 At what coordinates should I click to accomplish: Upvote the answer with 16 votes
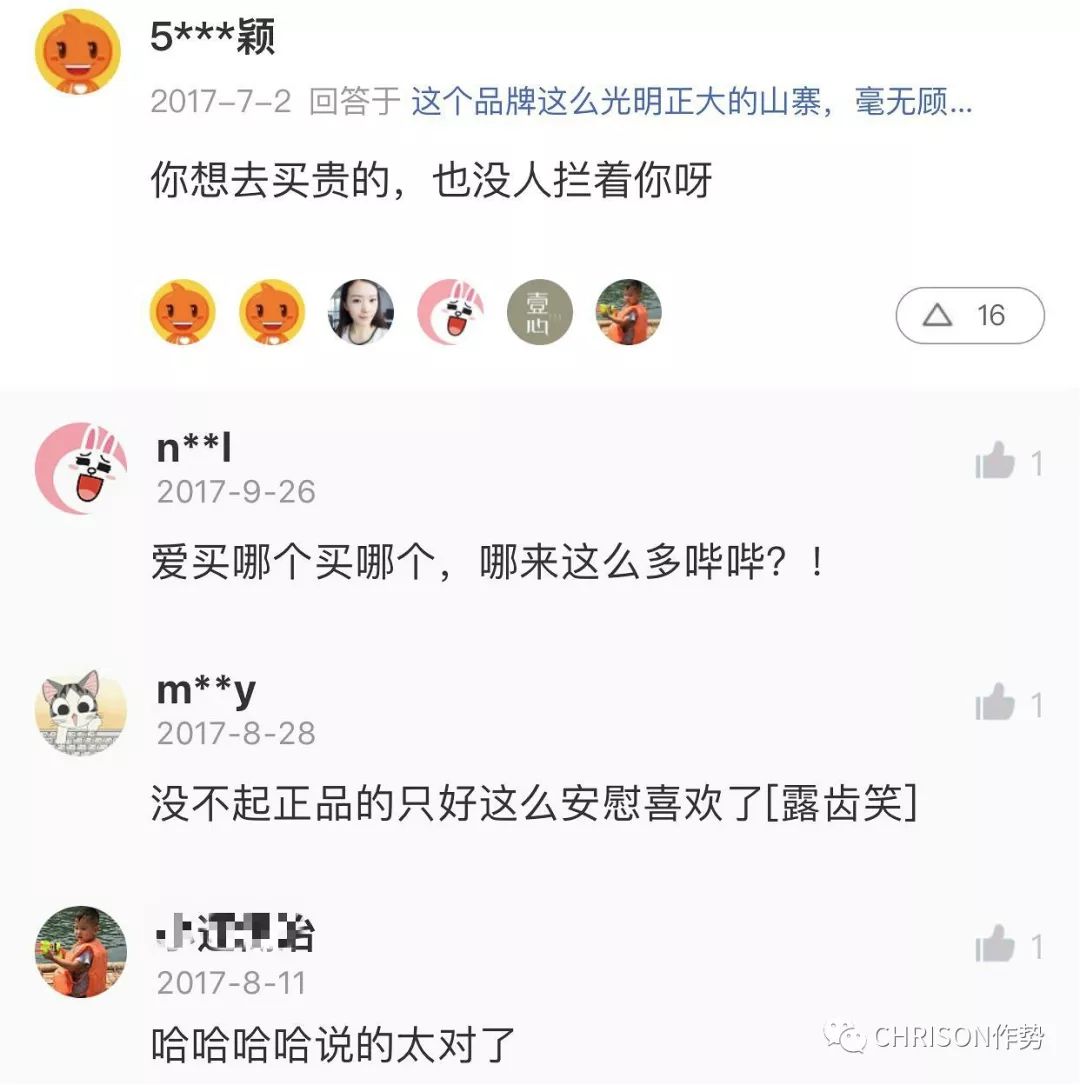(969, 316)
